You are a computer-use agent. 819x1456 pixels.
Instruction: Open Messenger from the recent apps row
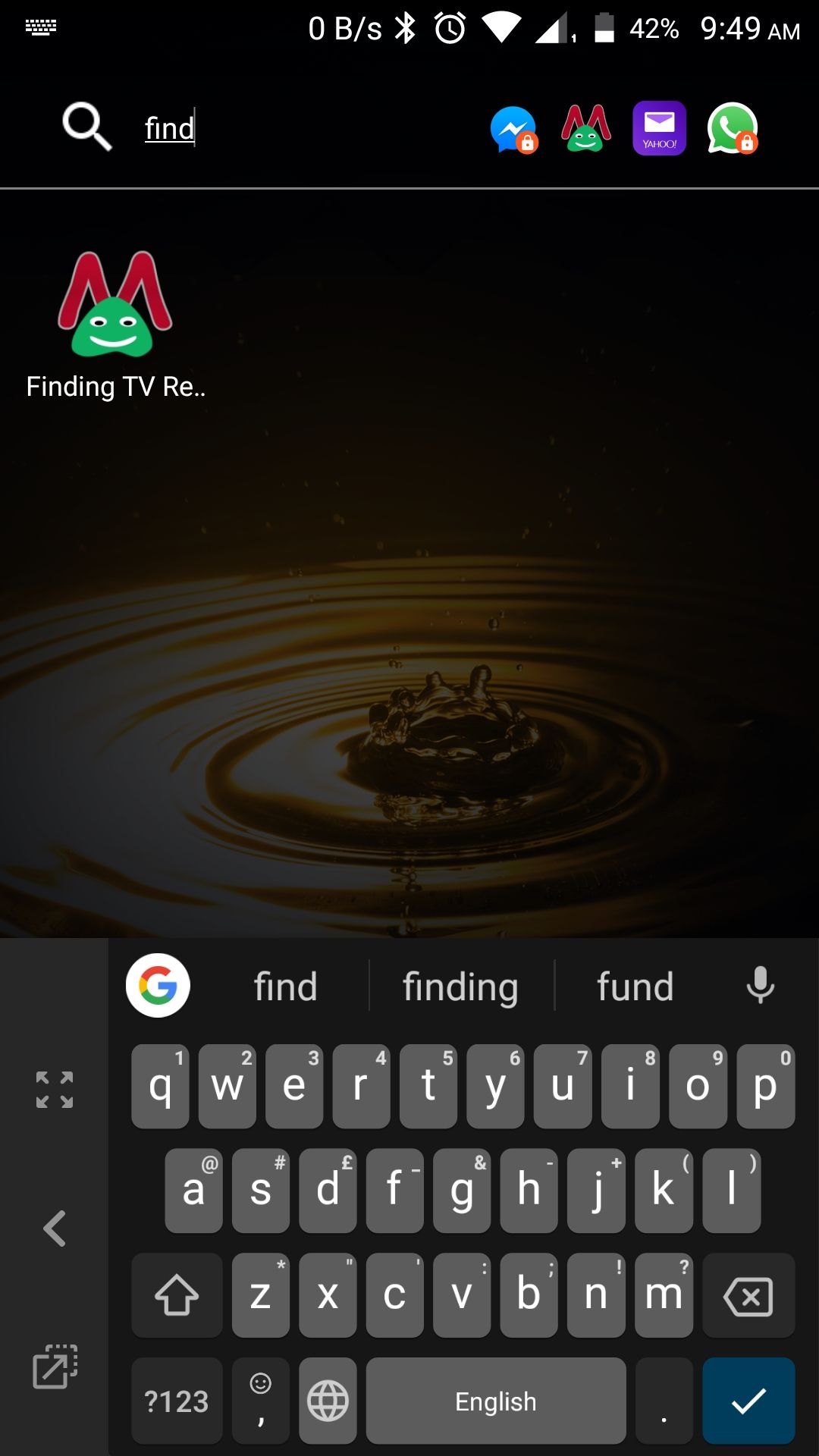pos(513,129)
